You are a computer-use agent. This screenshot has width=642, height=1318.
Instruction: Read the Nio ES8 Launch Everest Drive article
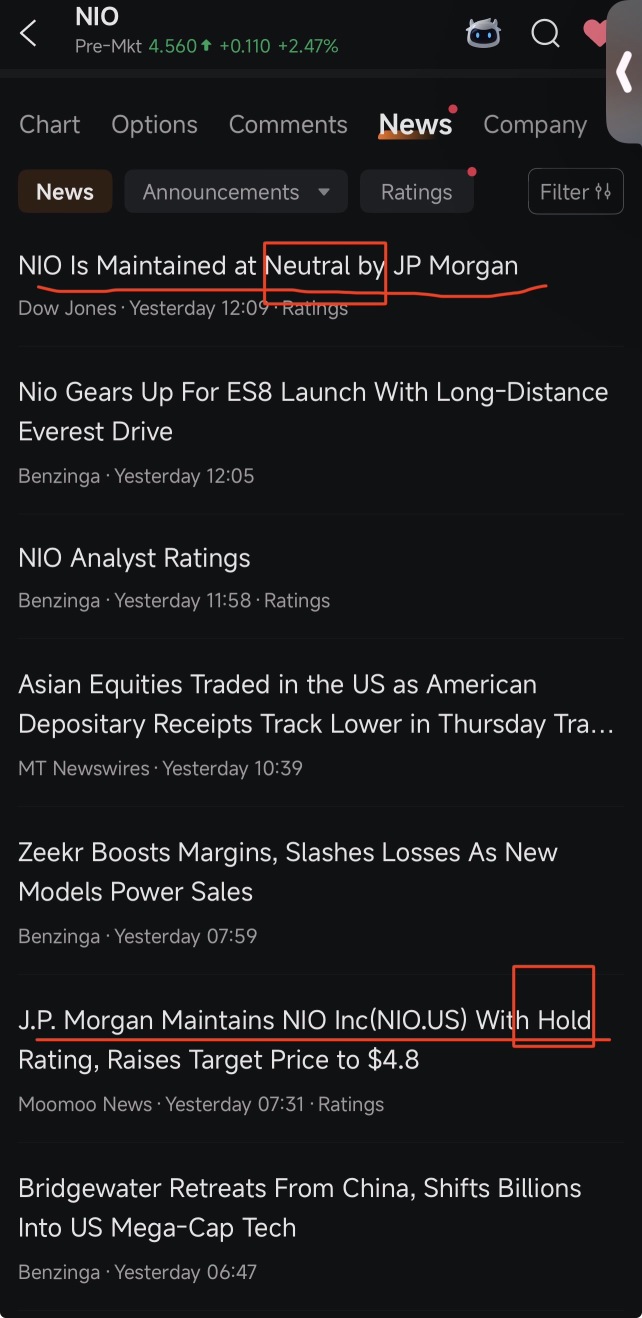click(320, 432)
